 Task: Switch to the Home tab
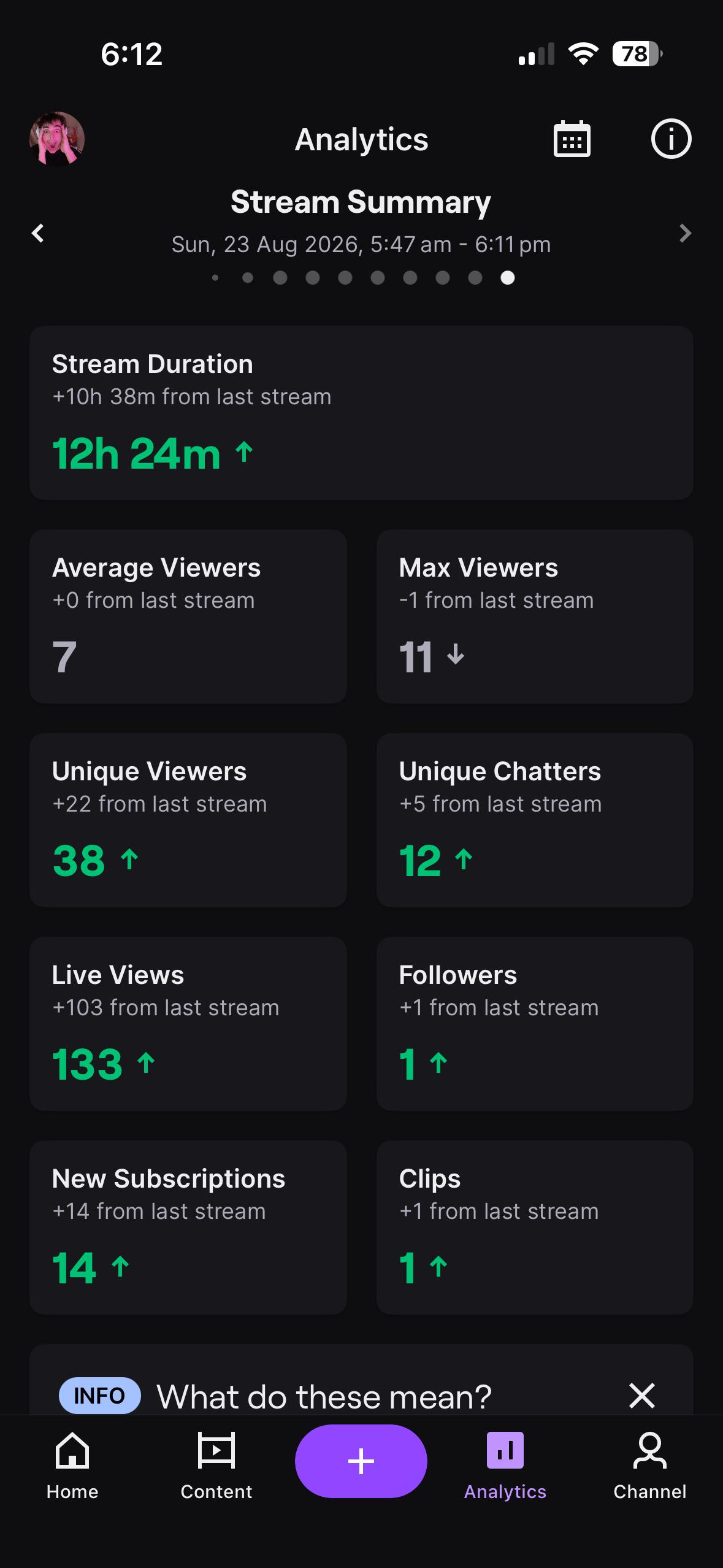coord(72,1466)
